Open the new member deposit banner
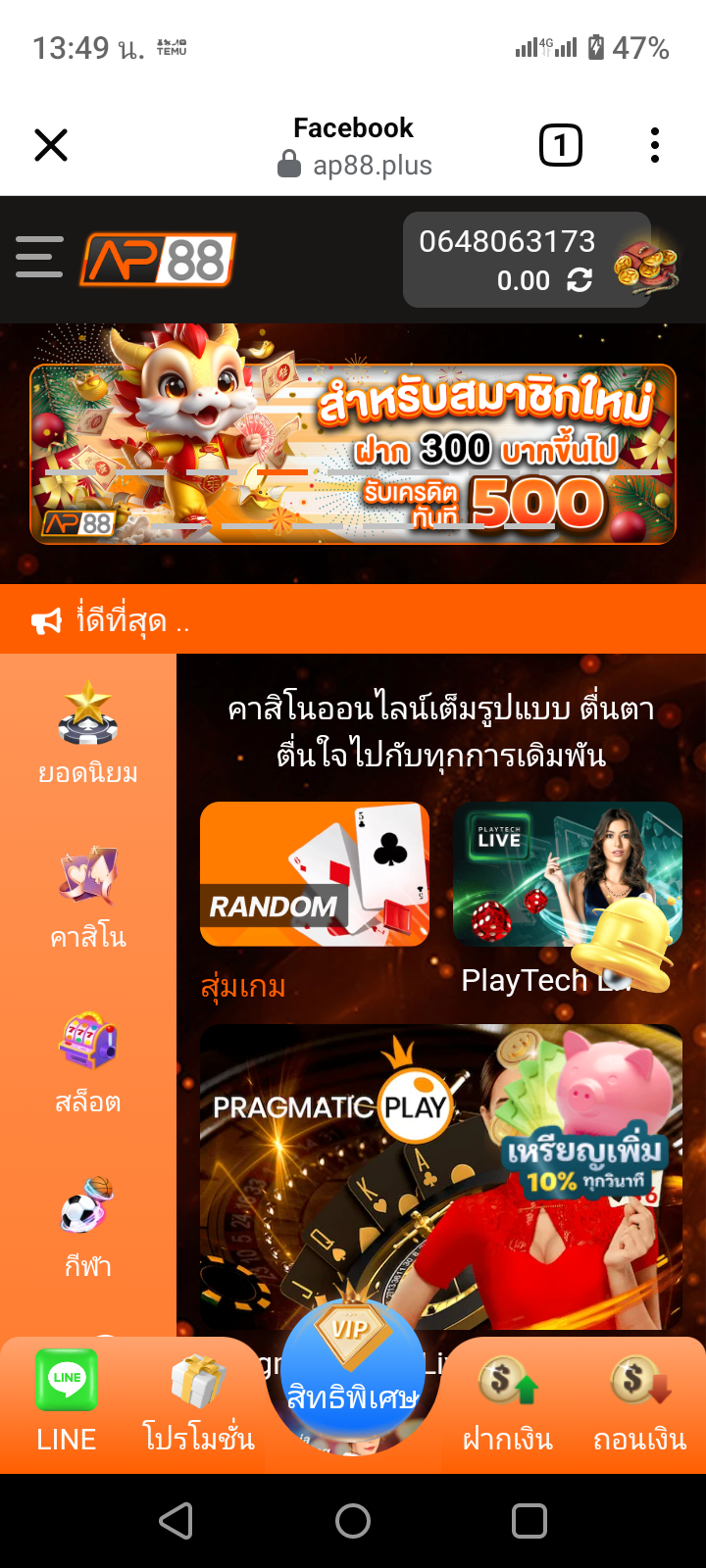Screen dimensions: 706x1568 353,454
